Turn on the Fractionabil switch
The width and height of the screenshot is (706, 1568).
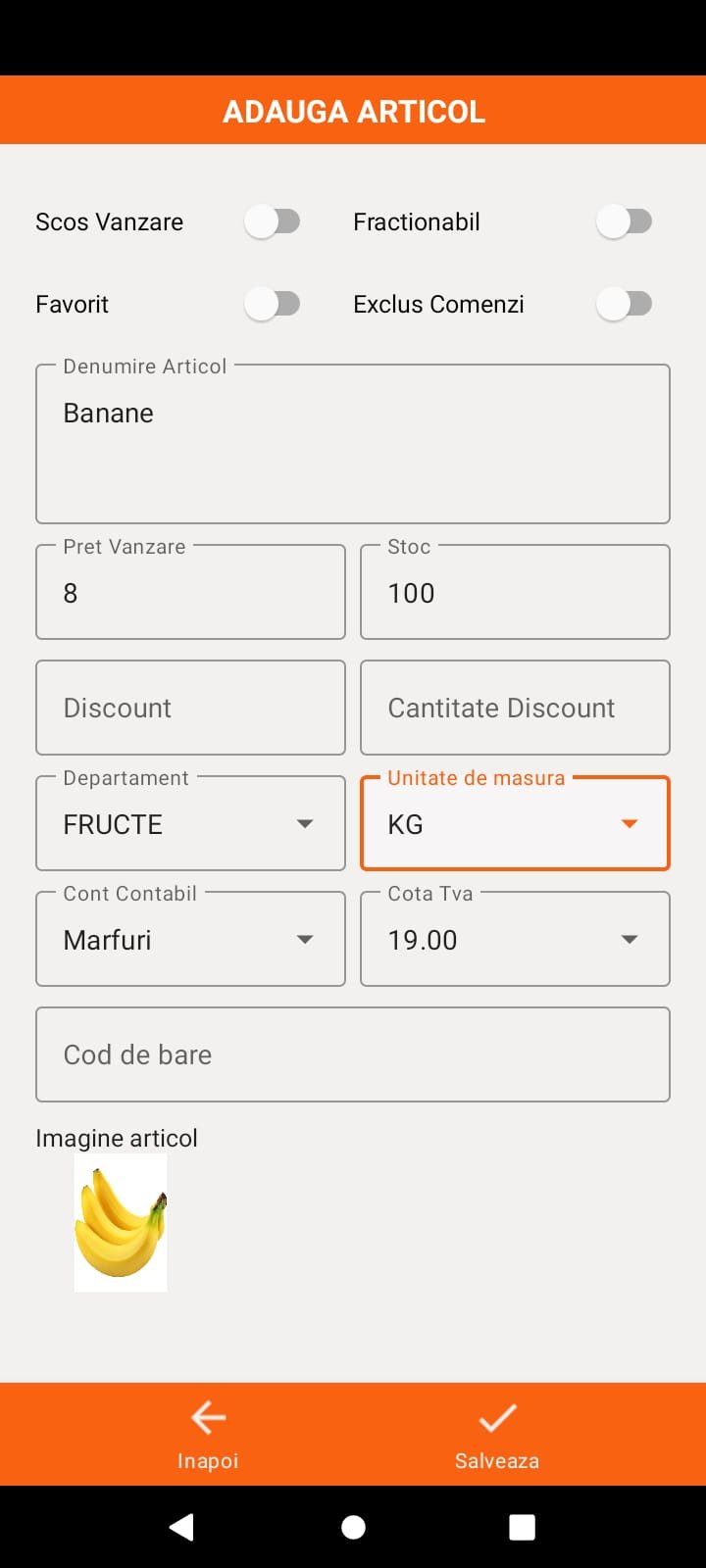pos(626,221)
